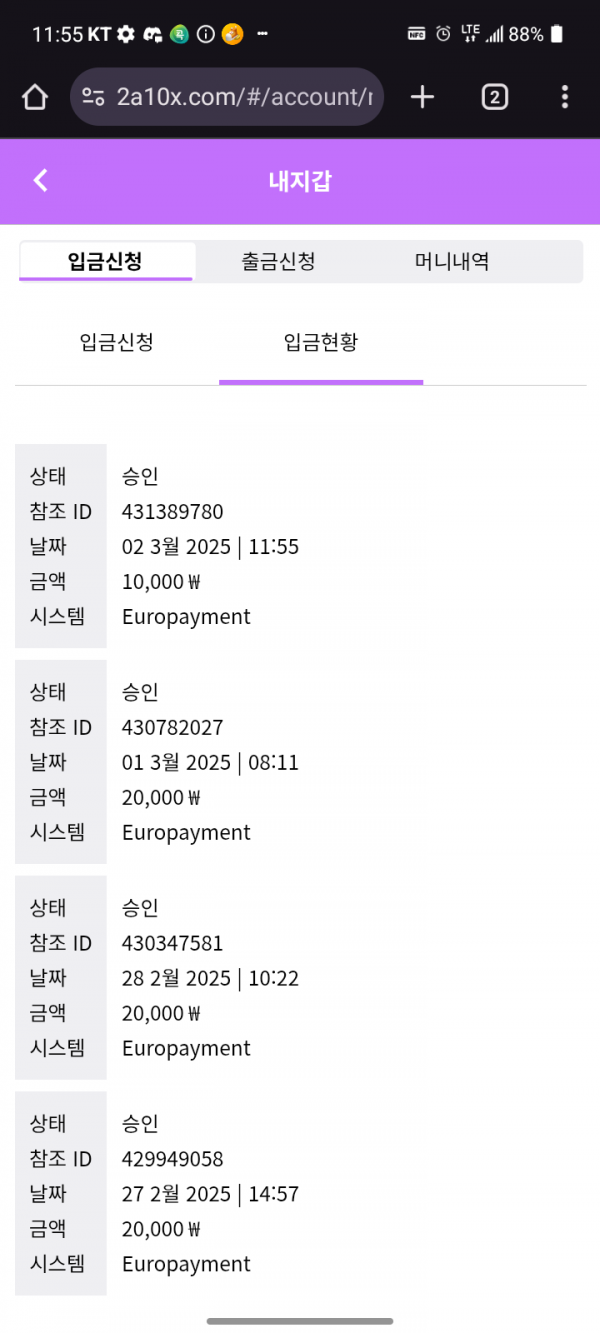Switch to the 입금신청 sub-tab

pyautogui.click(x=117, y=343)
